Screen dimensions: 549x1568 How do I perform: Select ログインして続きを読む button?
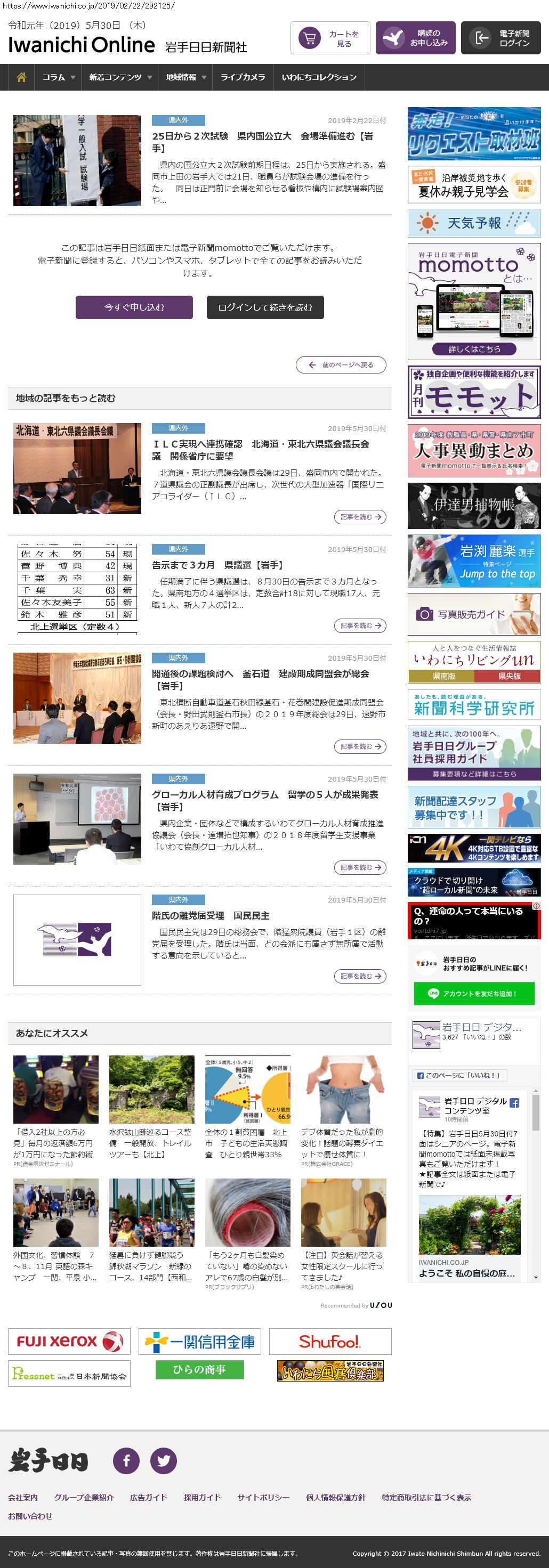[265, 307]
